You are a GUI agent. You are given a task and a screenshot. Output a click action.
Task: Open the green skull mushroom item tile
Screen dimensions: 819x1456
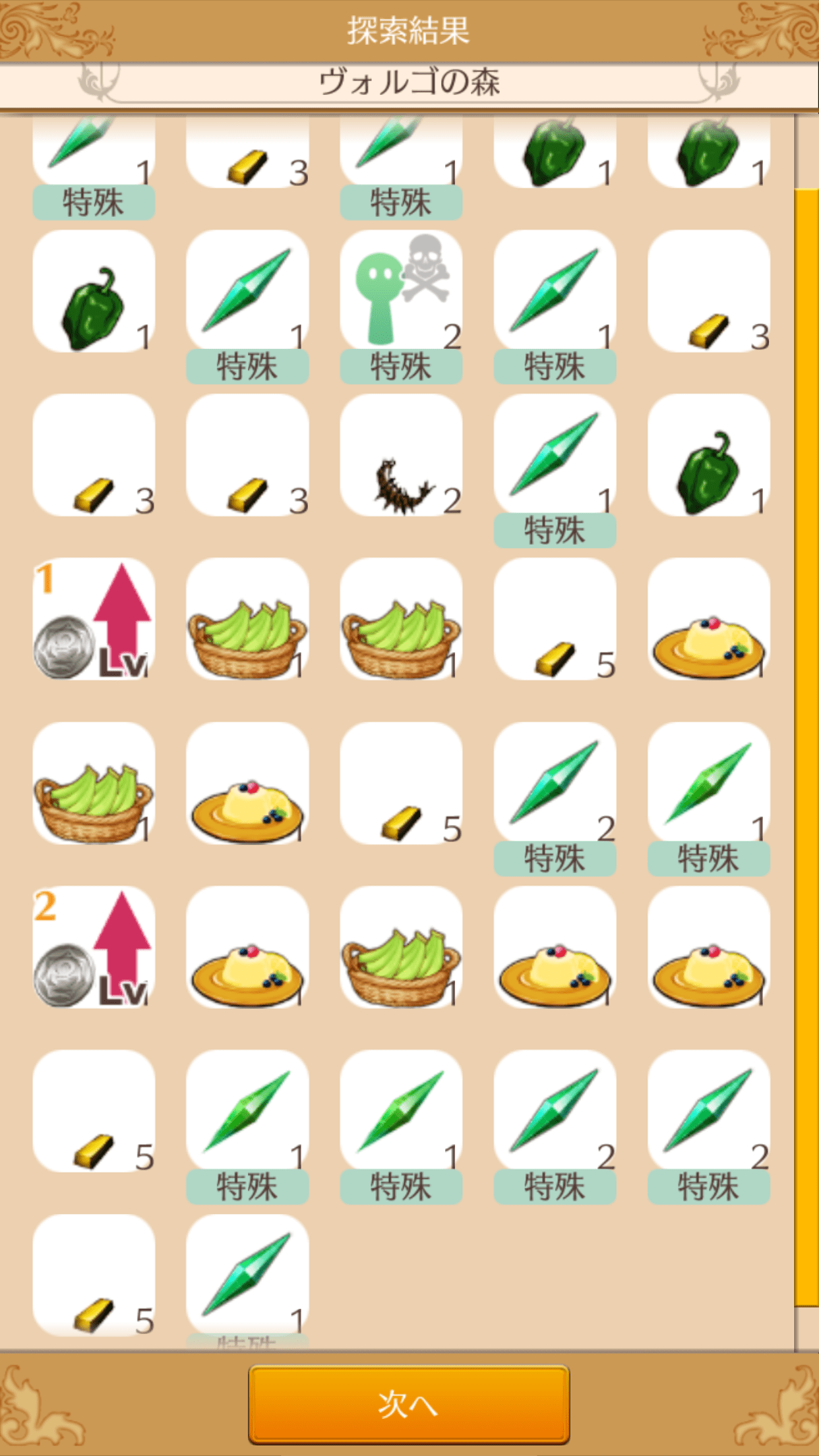click(401, 291)
